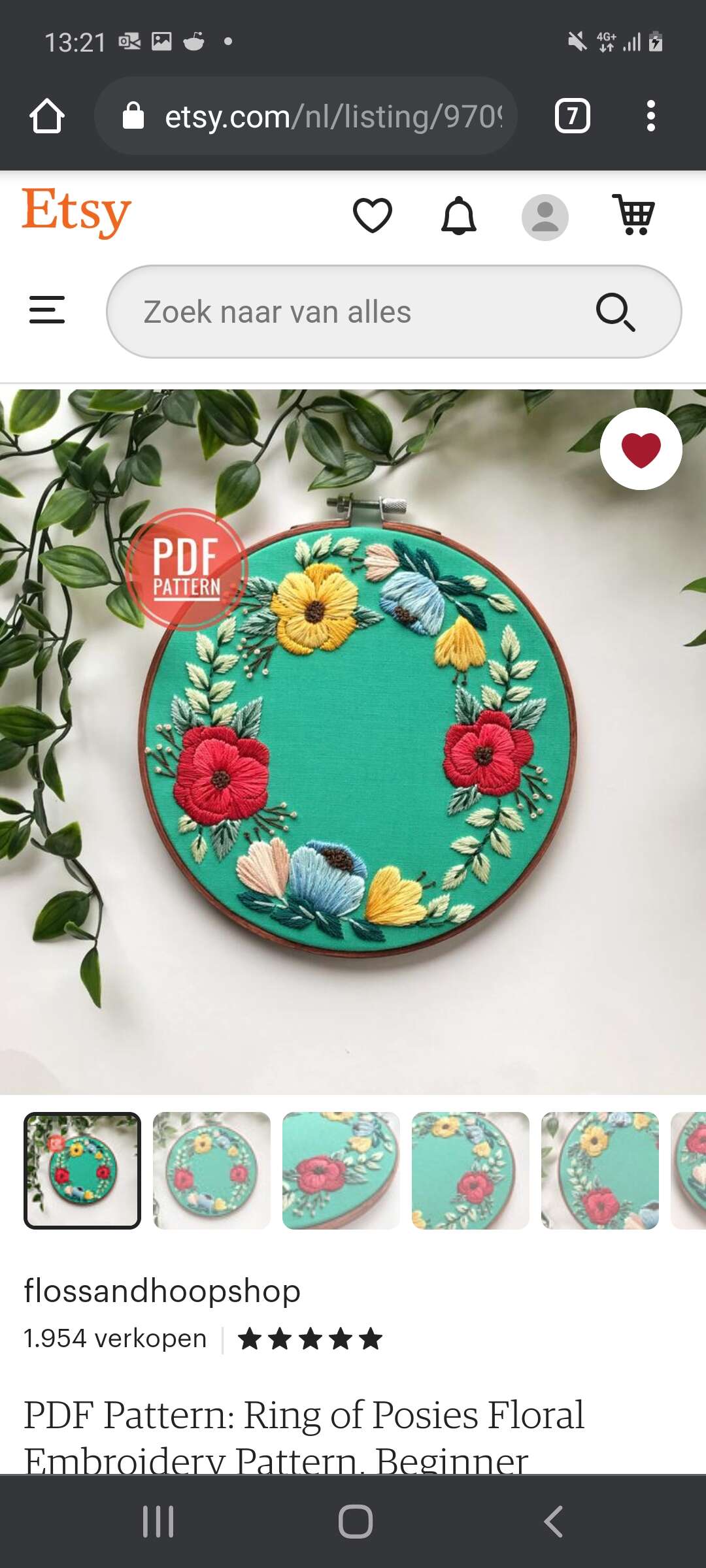Tap the magnifier search button

615,312
